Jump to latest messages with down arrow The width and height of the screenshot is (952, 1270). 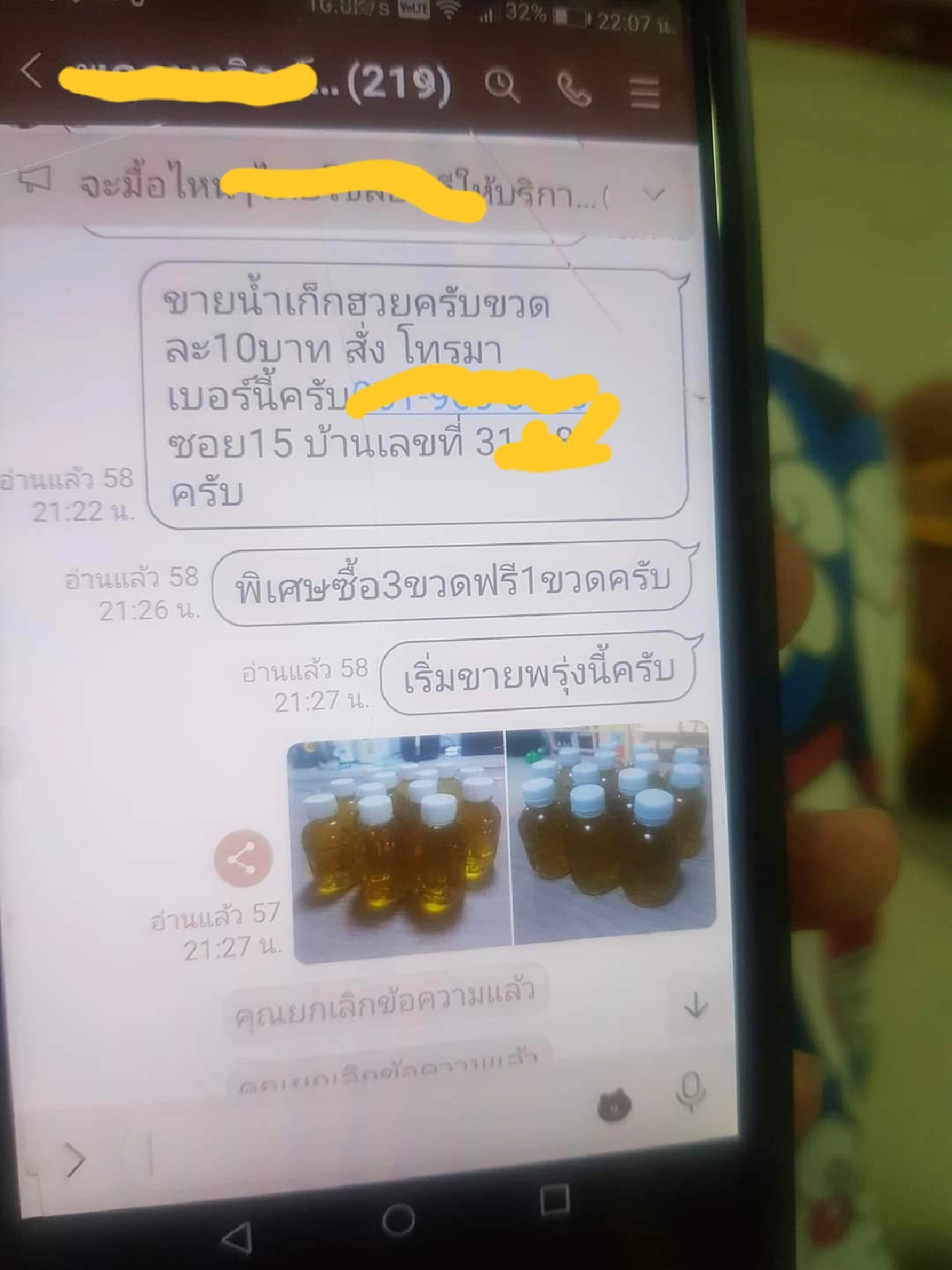[x=696, y=1006]
